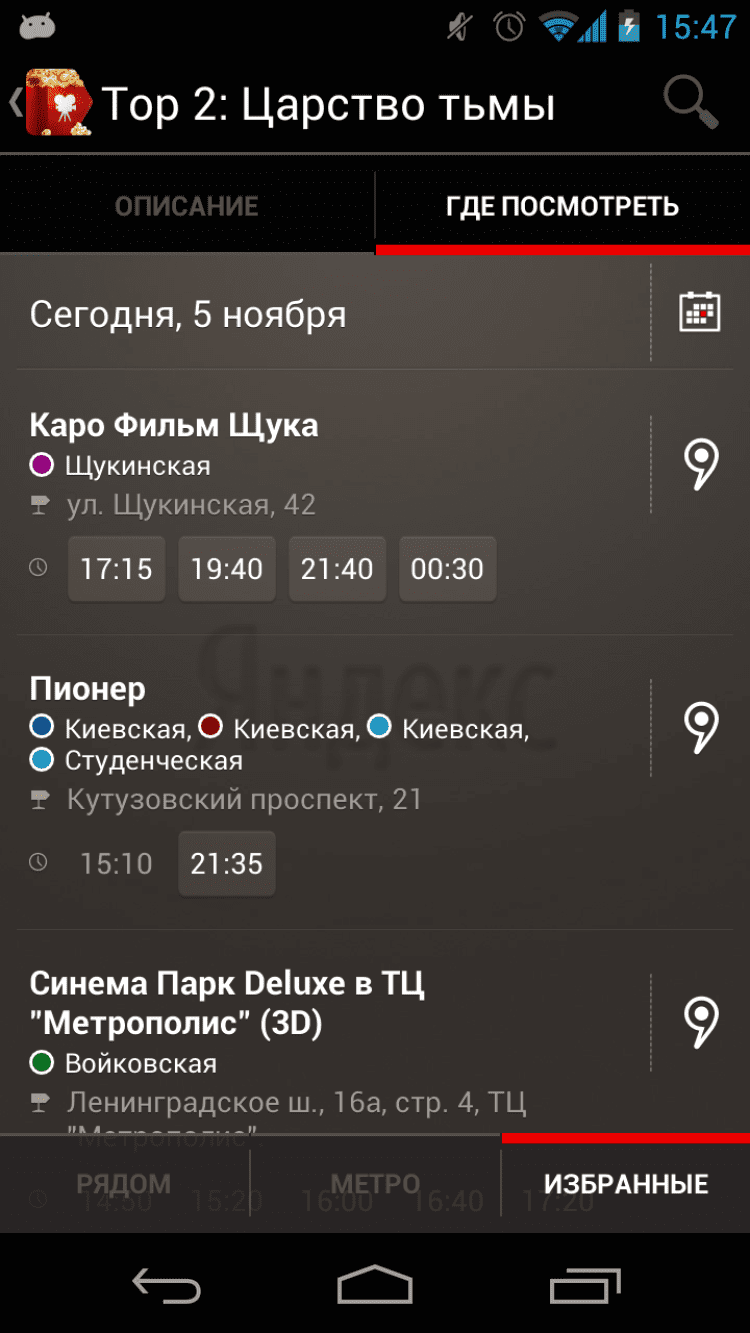Select the 21:40 showtime at Каро Фильм Щука
This screenshot has width=750, height=1333.
coord(337,569)
